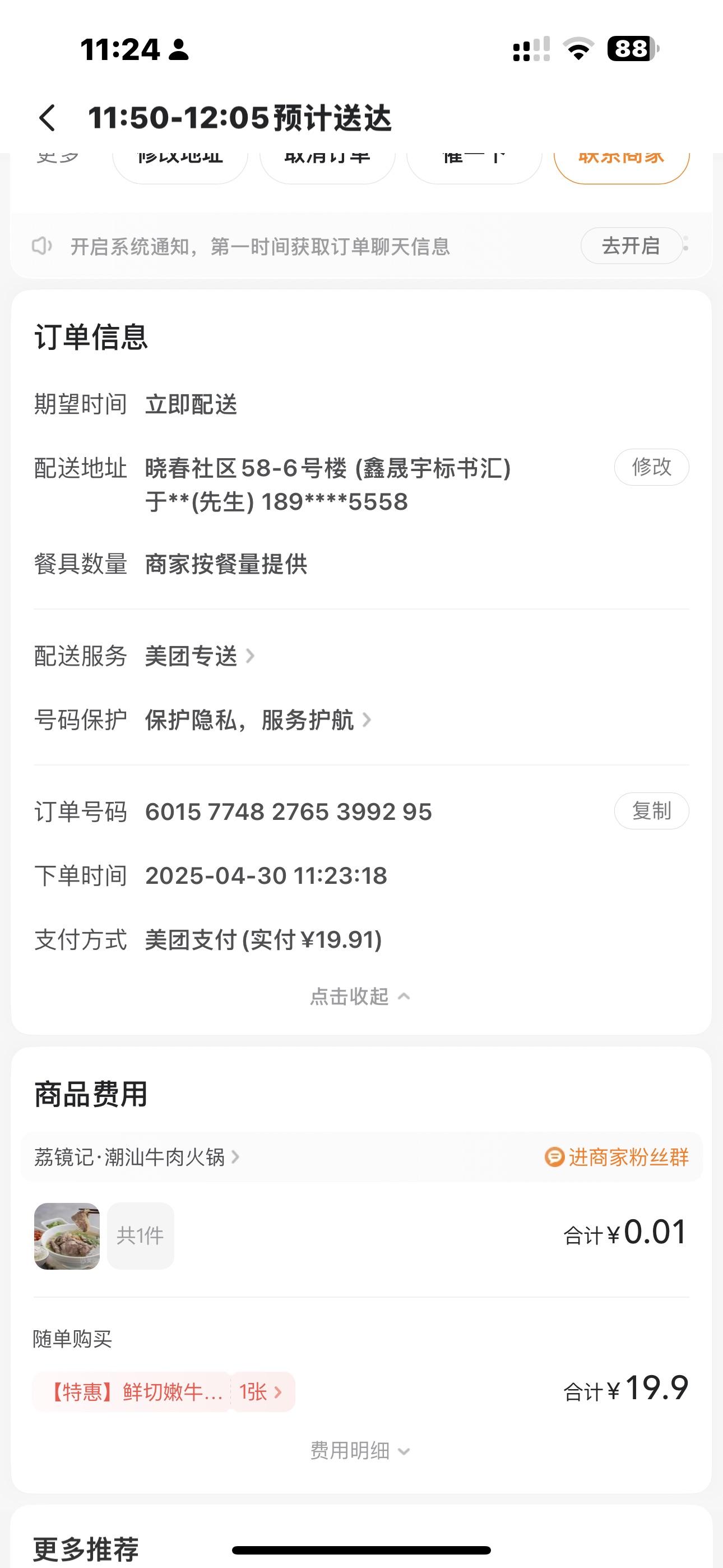The height and width of the screenshot is (1568, 723).
Task: Tap 修改 to edit the delivery address
Action: click(x=651, y=467)
